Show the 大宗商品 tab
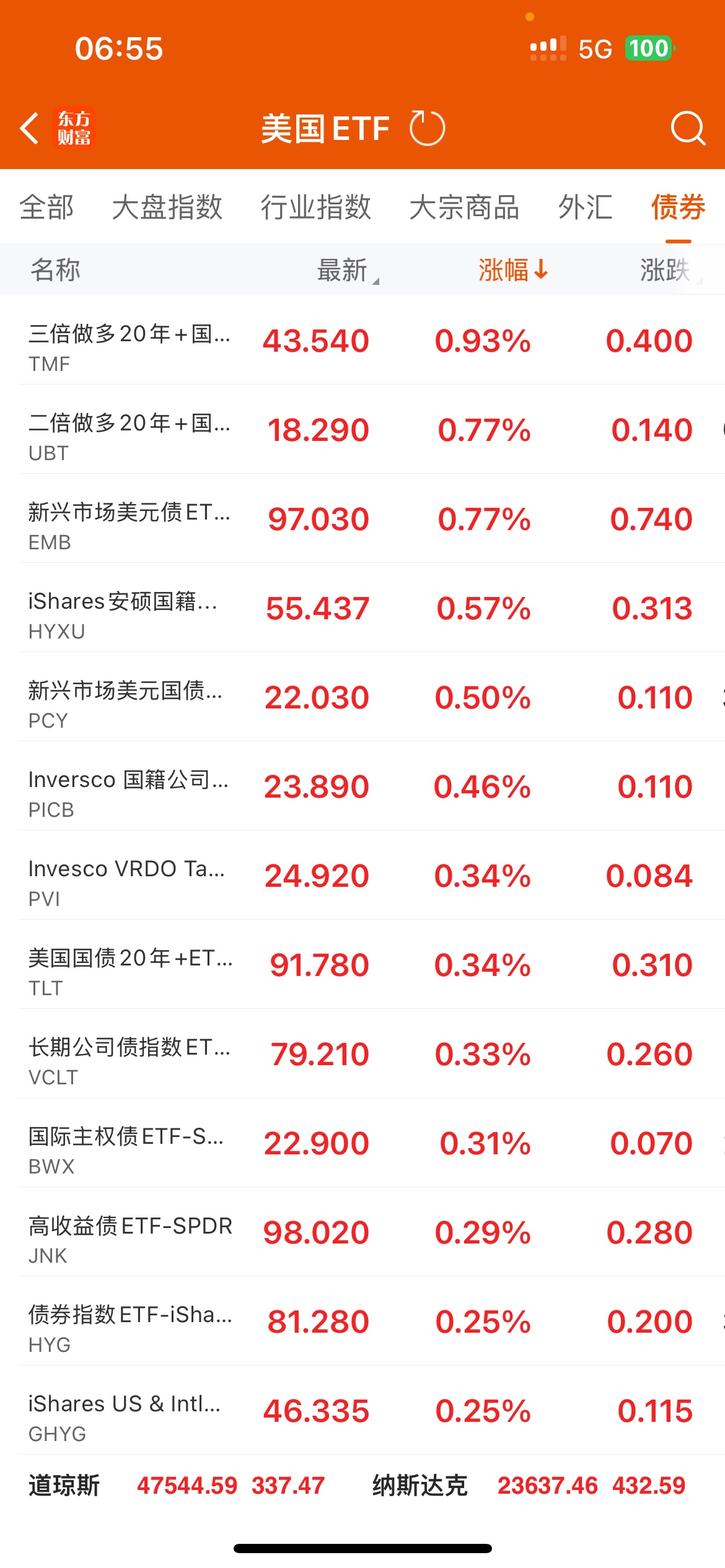 pos(464,207)
